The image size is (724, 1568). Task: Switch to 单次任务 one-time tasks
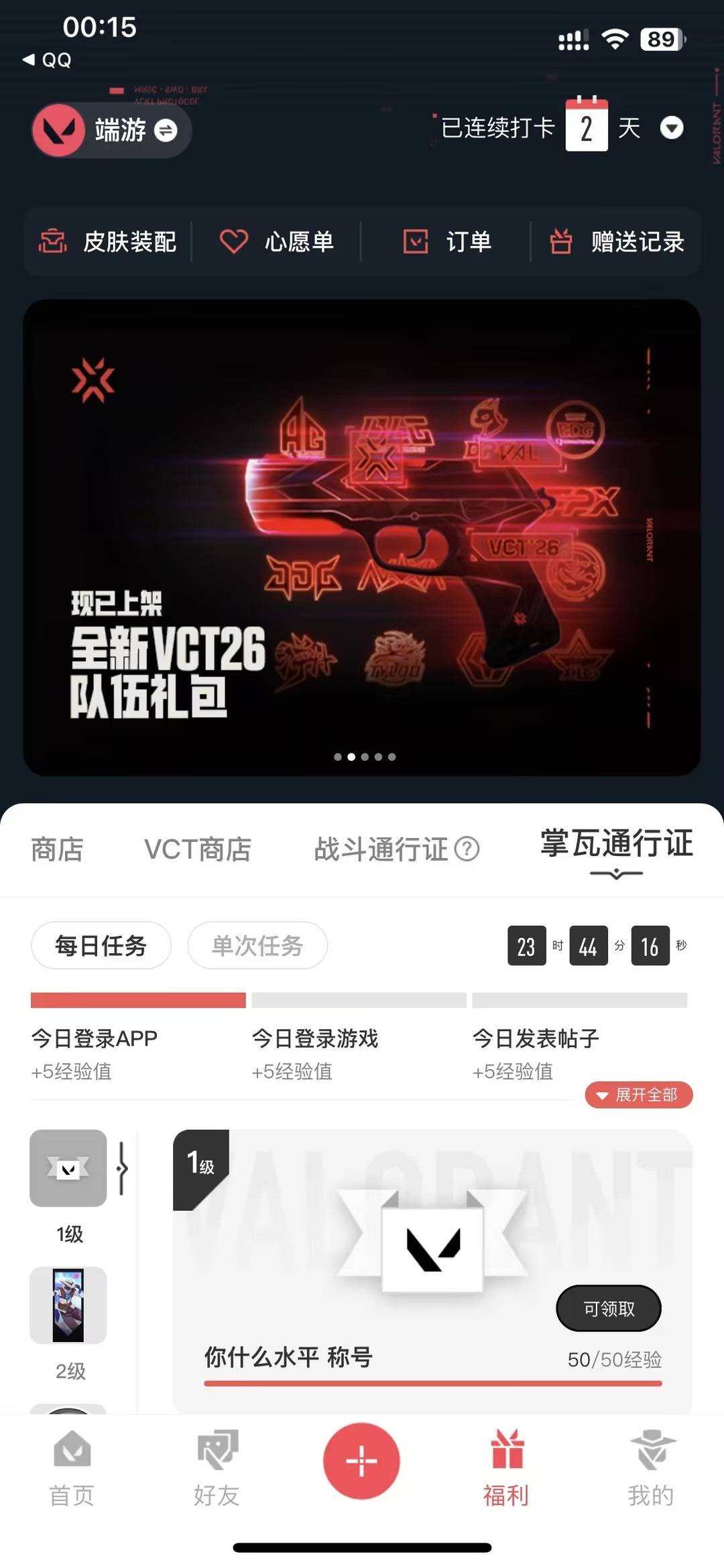click(257, 945)
